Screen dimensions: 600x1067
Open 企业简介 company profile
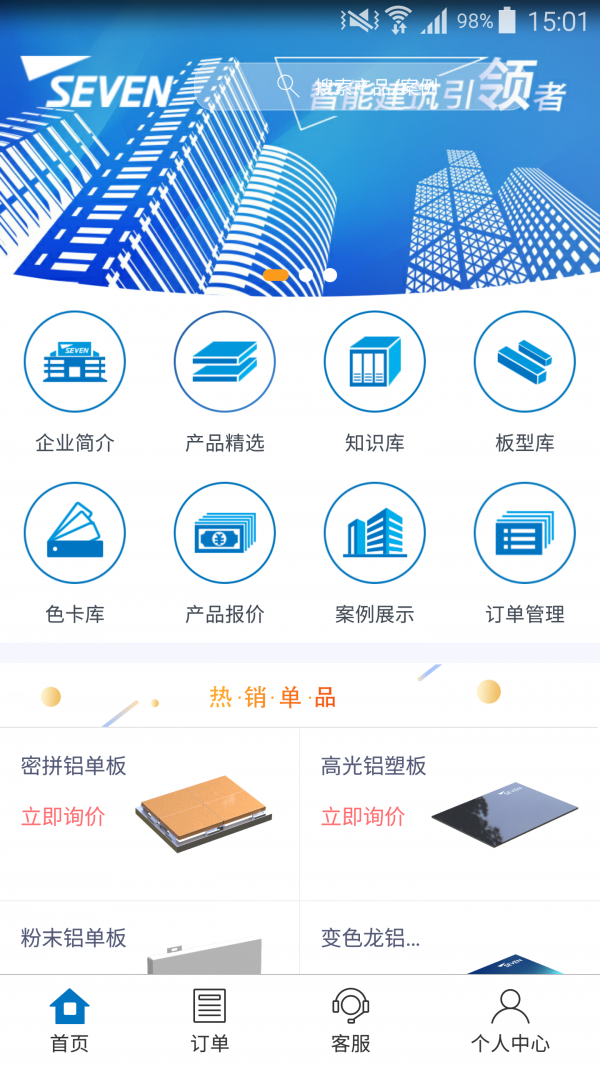pyautogui.click(x=75, y=382)
